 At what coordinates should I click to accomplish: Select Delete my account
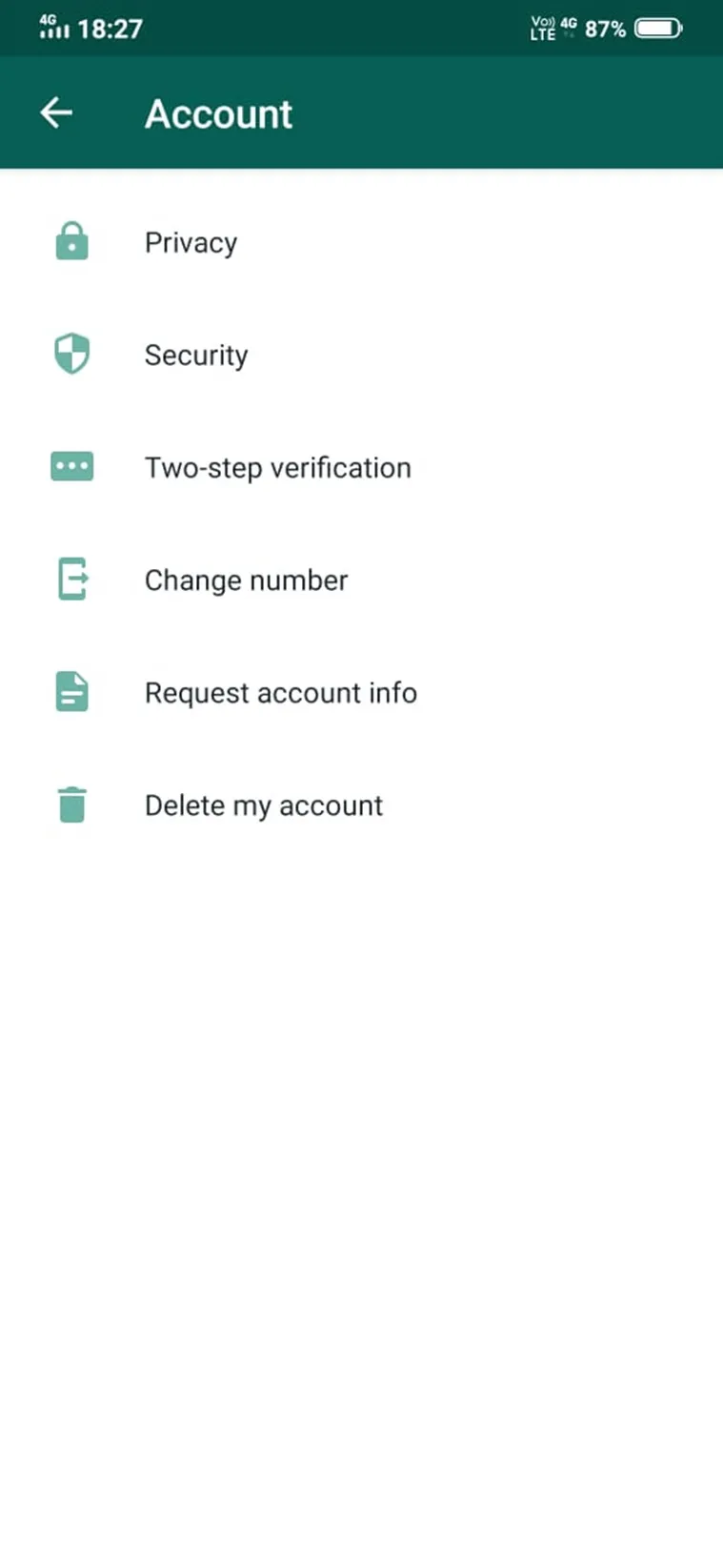tap(361, 804)
